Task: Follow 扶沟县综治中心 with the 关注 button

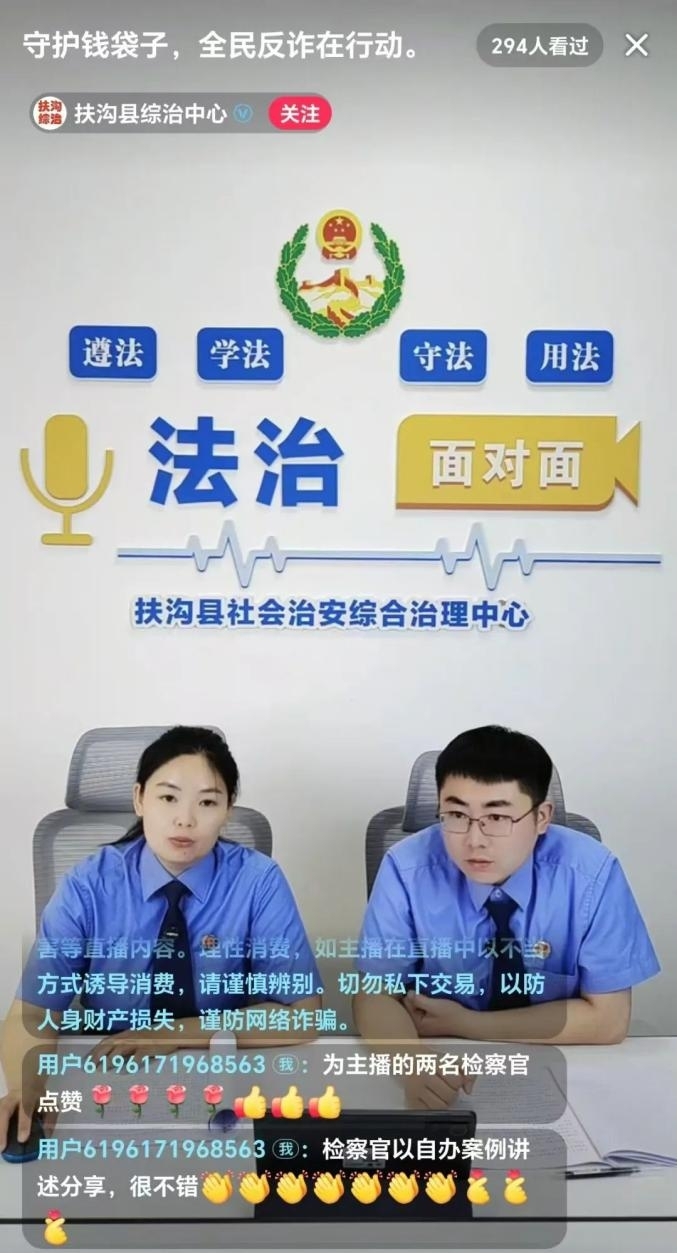Action: point(299,114)
